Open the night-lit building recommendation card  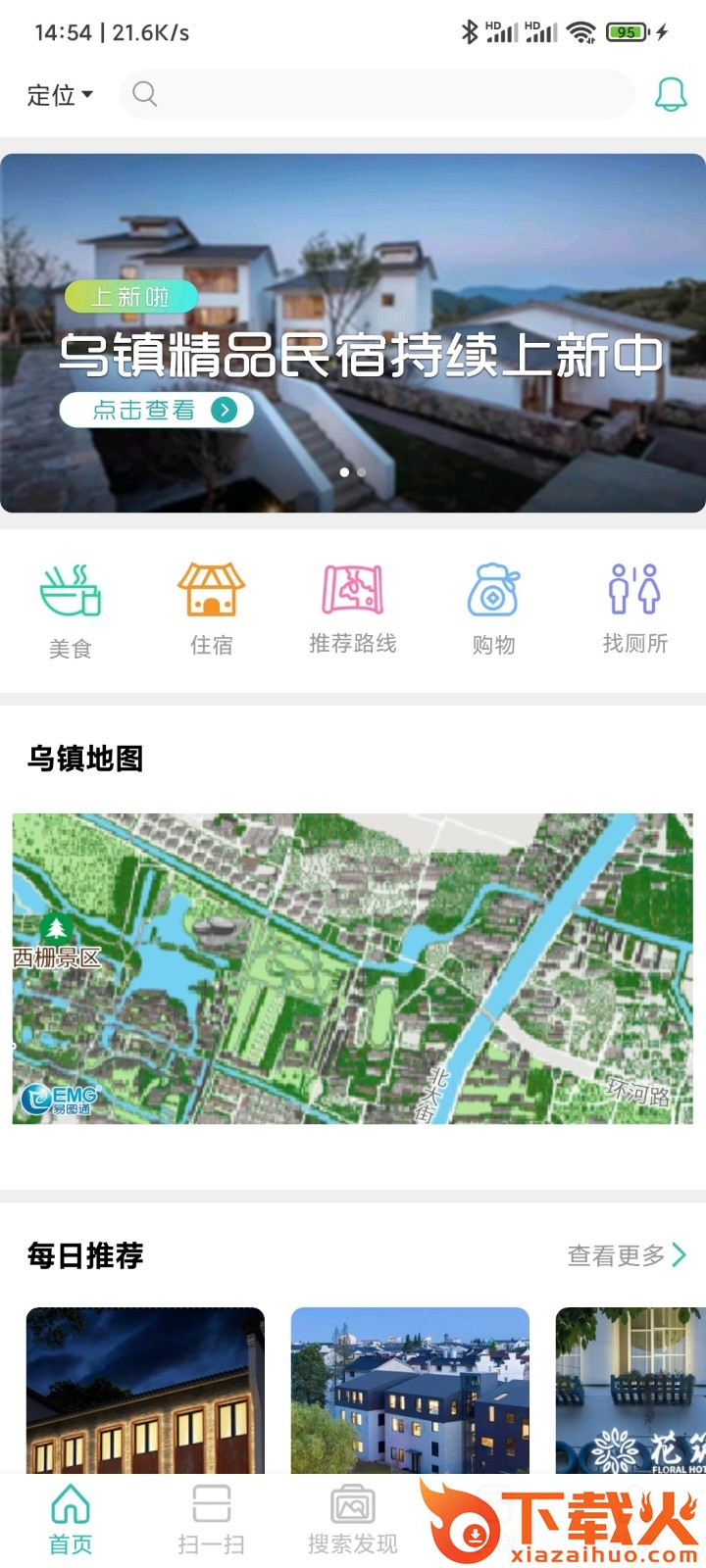tap(145, 1390)
